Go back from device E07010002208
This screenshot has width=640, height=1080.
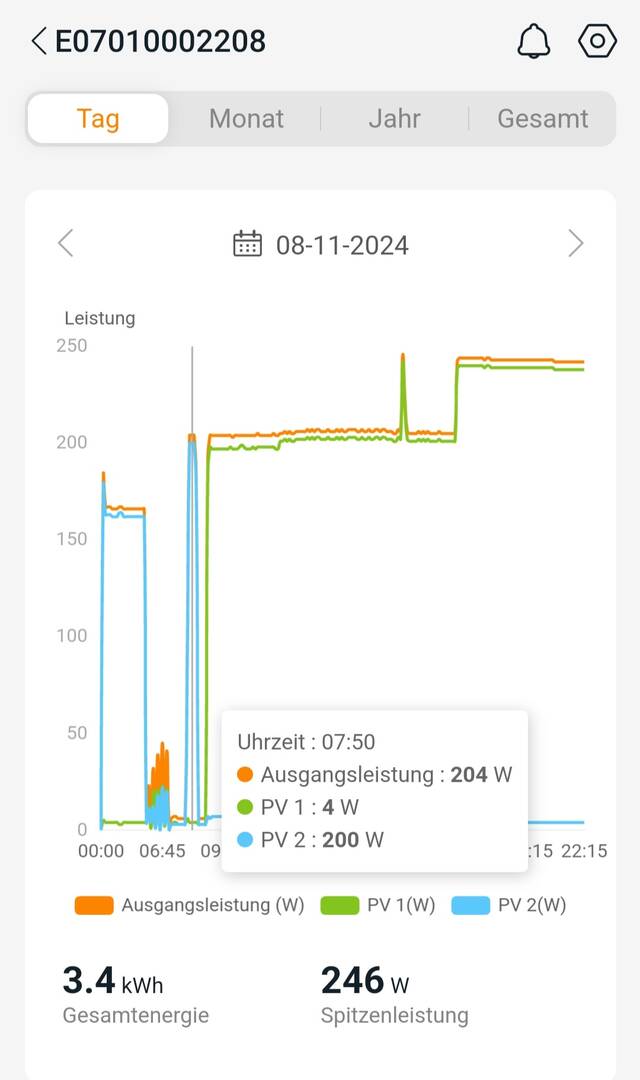click(x=39, y=41)
